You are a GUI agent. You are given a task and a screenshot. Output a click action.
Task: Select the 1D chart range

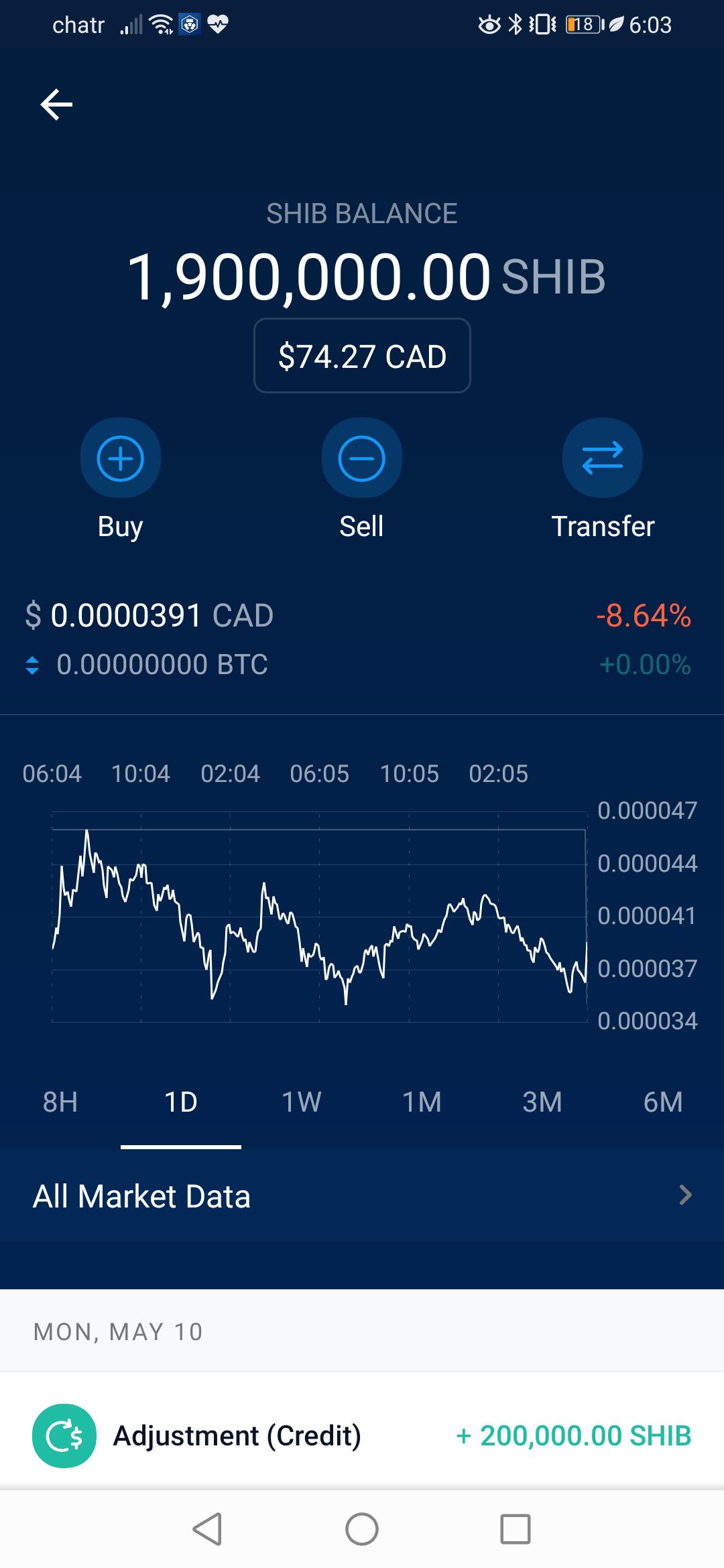pyautogui.click(x=181, y=1102)
